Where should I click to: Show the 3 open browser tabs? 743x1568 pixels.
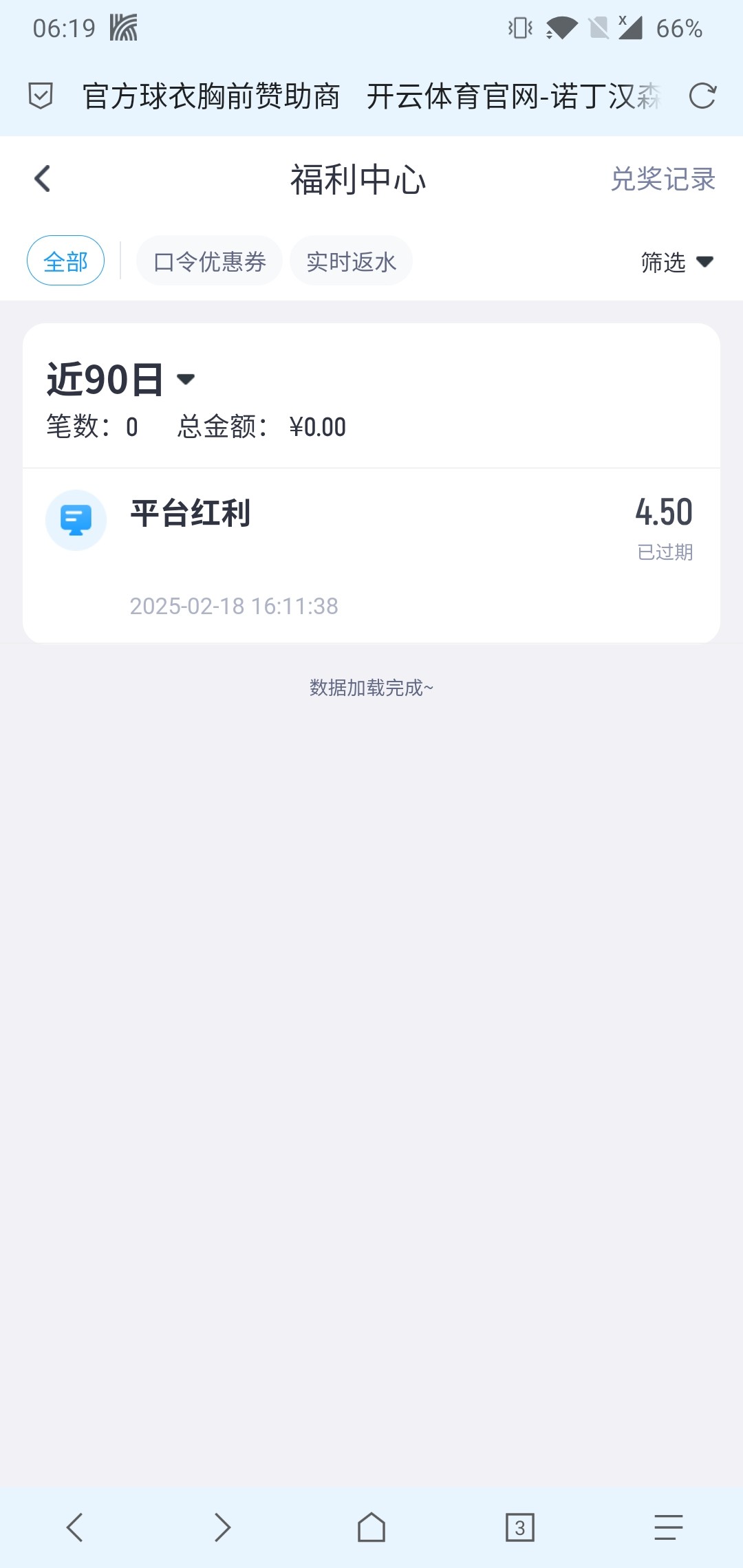tap(520, 1527)
